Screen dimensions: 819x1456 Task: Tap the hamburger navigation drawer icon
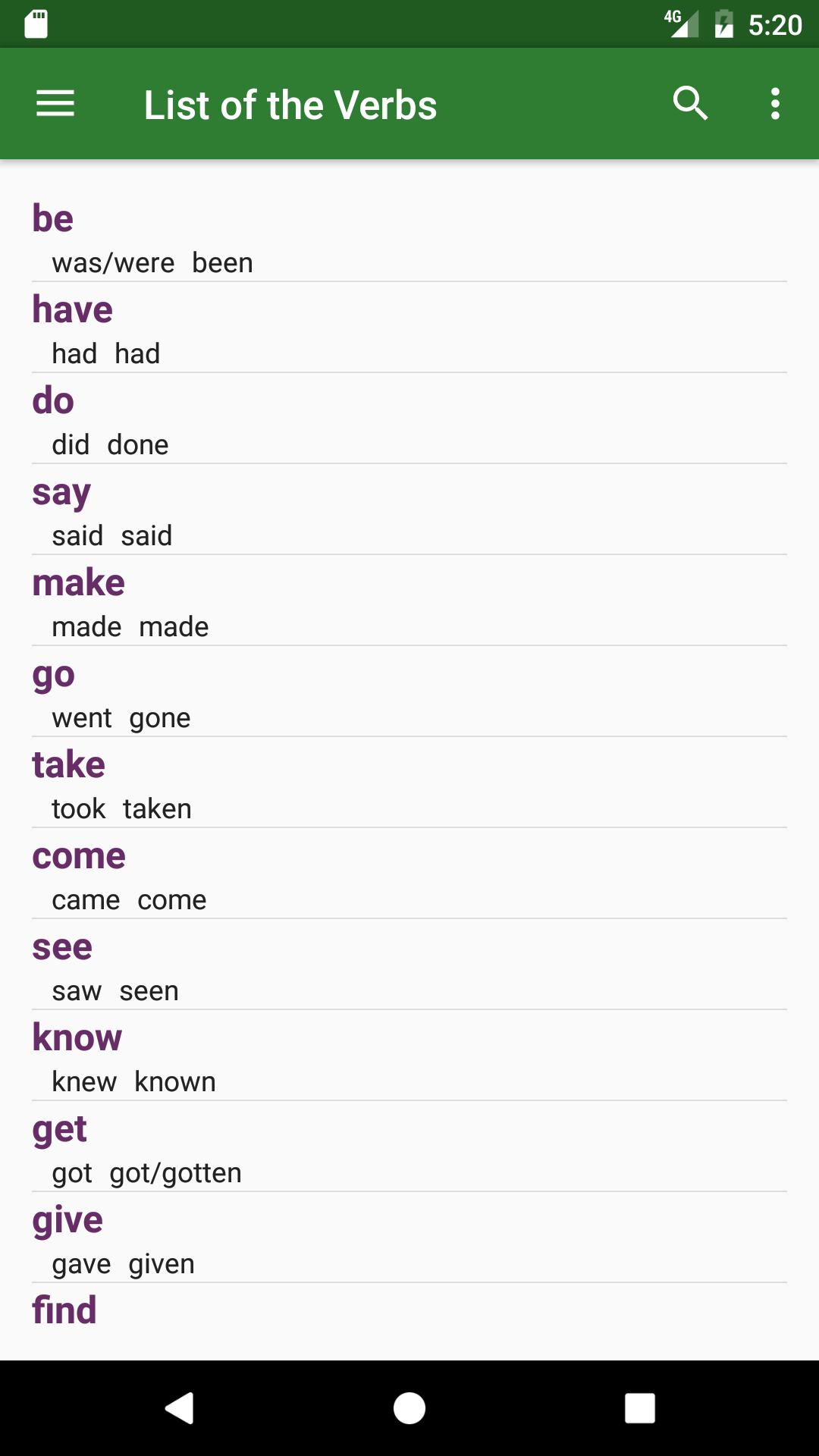click(x=55, y=104)
